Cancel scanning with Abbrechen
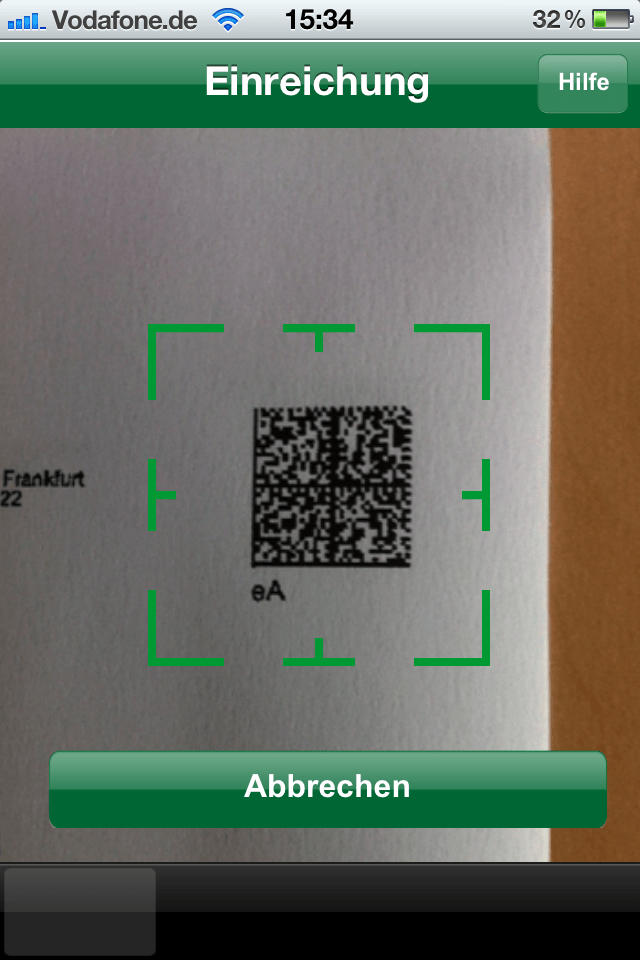Image resolution: width=640 pixels, height=960 pixels. 328,788
